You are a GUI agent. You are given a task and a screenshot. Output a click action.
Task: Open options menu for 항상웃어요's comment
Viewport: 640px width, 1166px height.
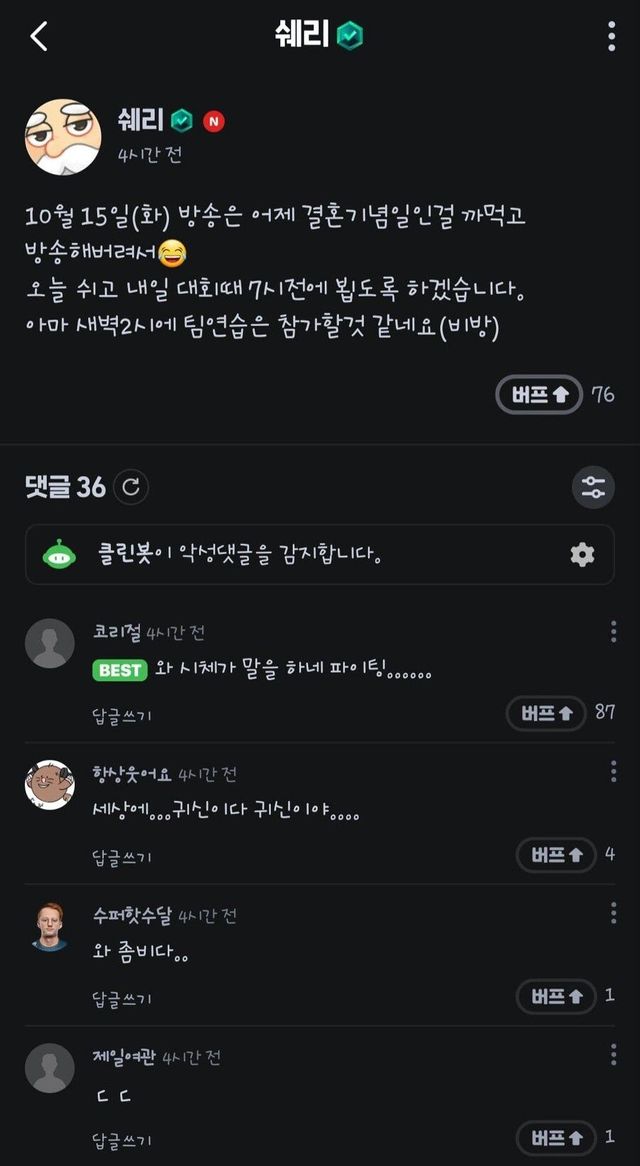point(613,771)
